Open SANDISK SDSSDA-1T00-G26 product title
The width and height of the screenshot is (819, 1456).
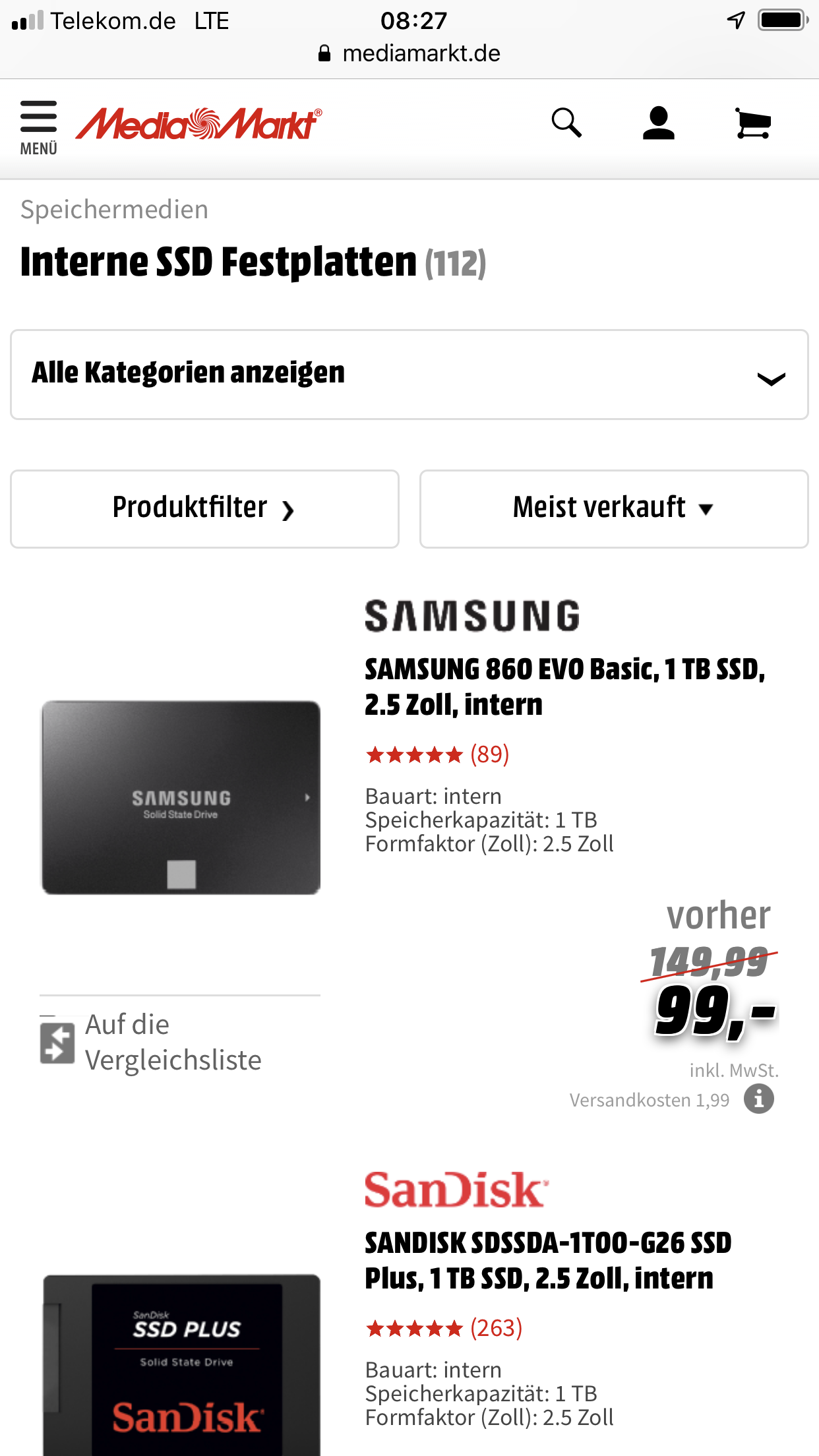click(548, 1260)
